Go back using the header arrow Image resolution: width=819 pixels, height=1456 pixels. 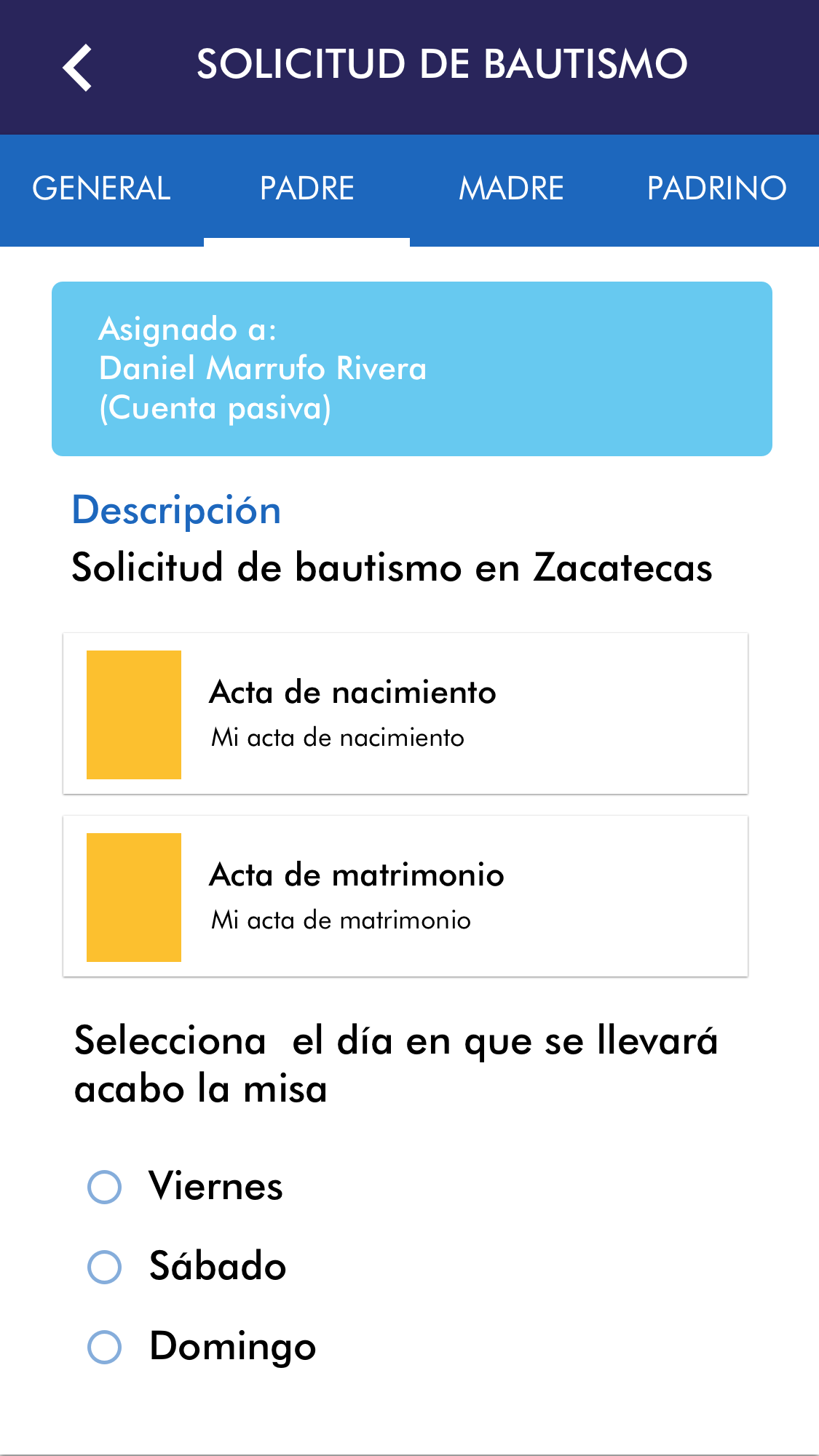(77, 67)
